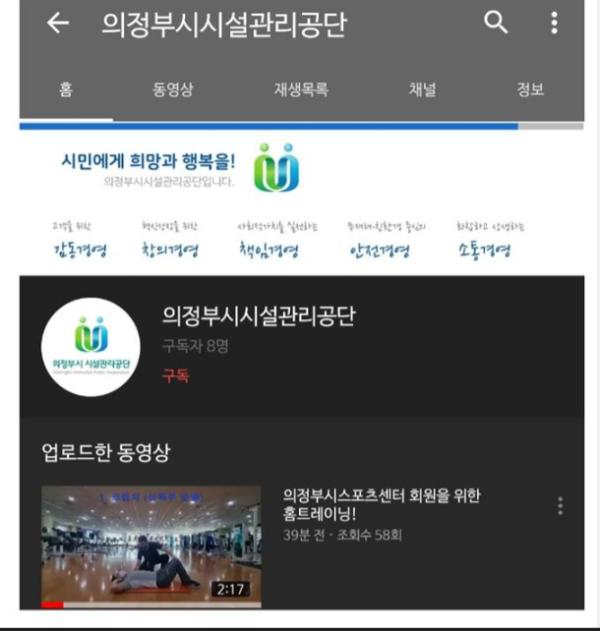This screenshot has height=631, width=600.
Task: Play the 홈트레이닝 video thumbnail
Action: (150, 546)
